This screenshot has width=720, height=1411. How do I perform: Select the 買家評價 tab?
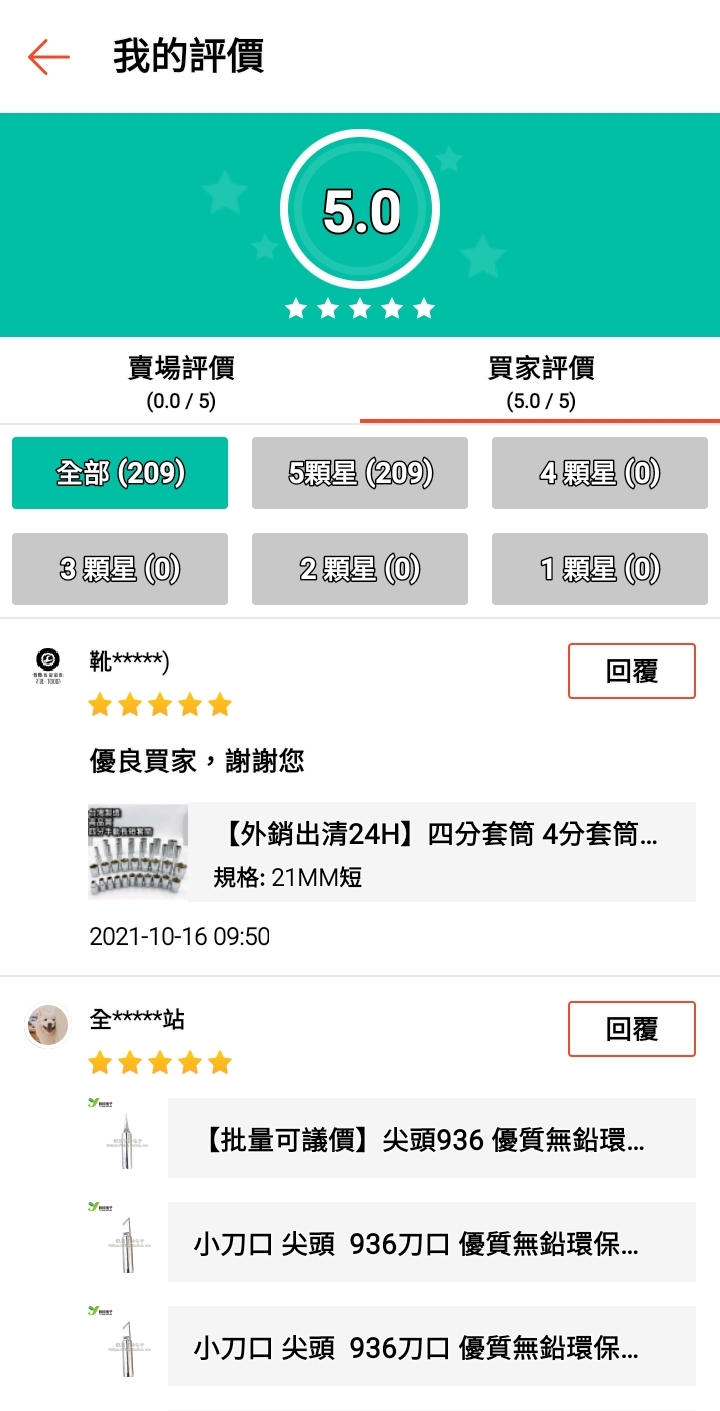540,382
